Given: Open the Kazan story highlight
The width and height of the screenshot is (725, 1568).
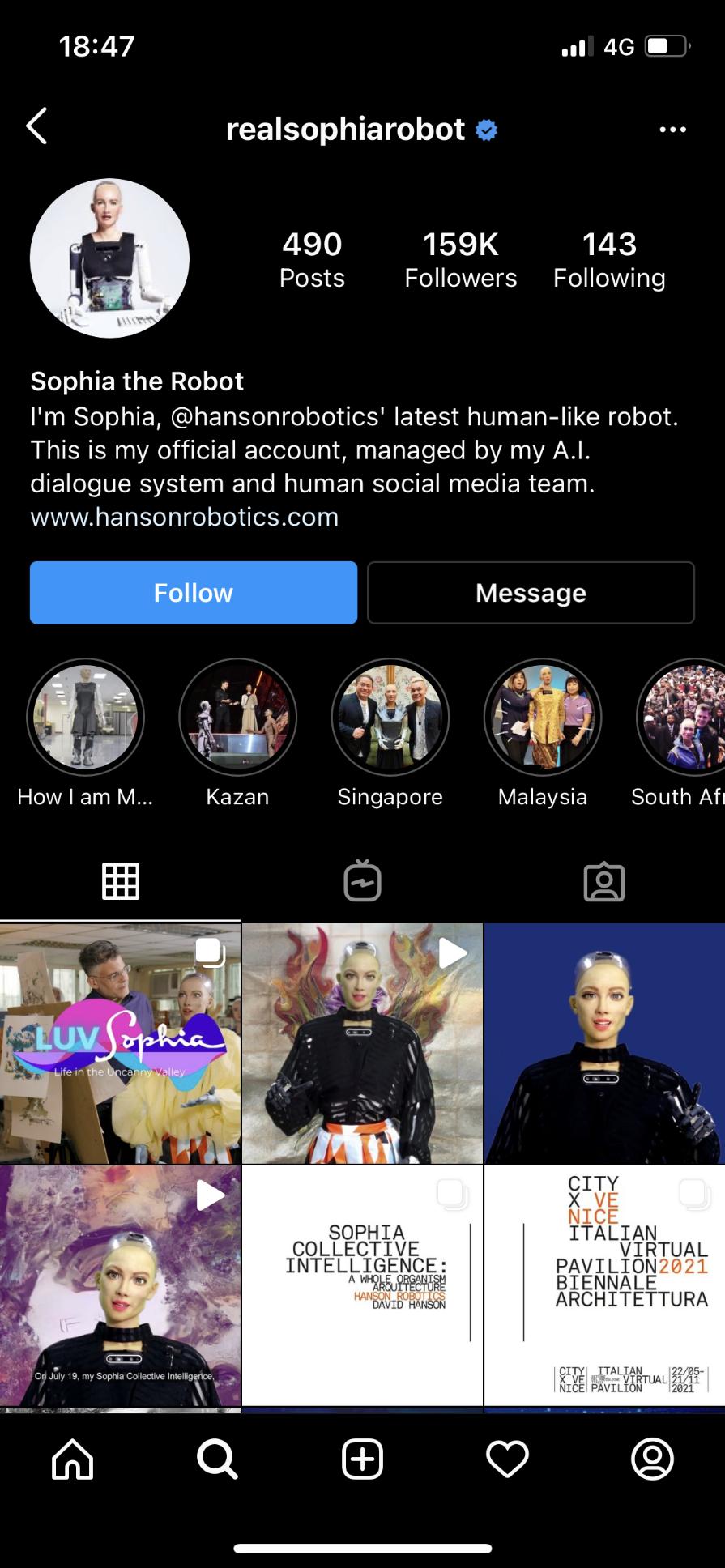Looking at the screenshot, I should [x=237, y=718].
